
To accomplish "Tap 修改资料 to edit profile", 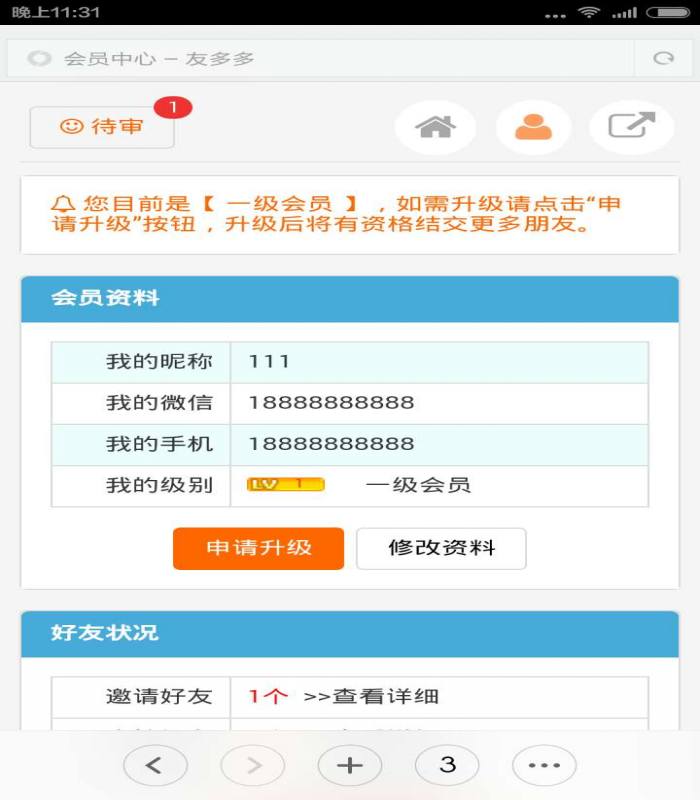I will point(441,548).
